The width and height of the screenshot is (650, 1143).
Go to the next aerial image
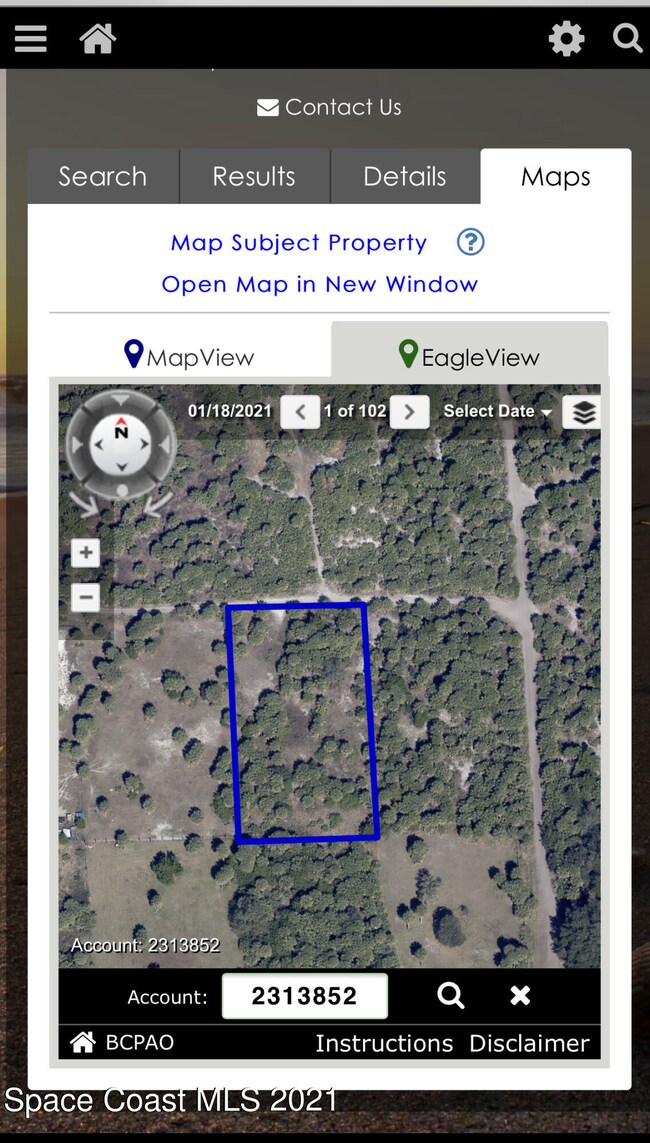point(409,411)
